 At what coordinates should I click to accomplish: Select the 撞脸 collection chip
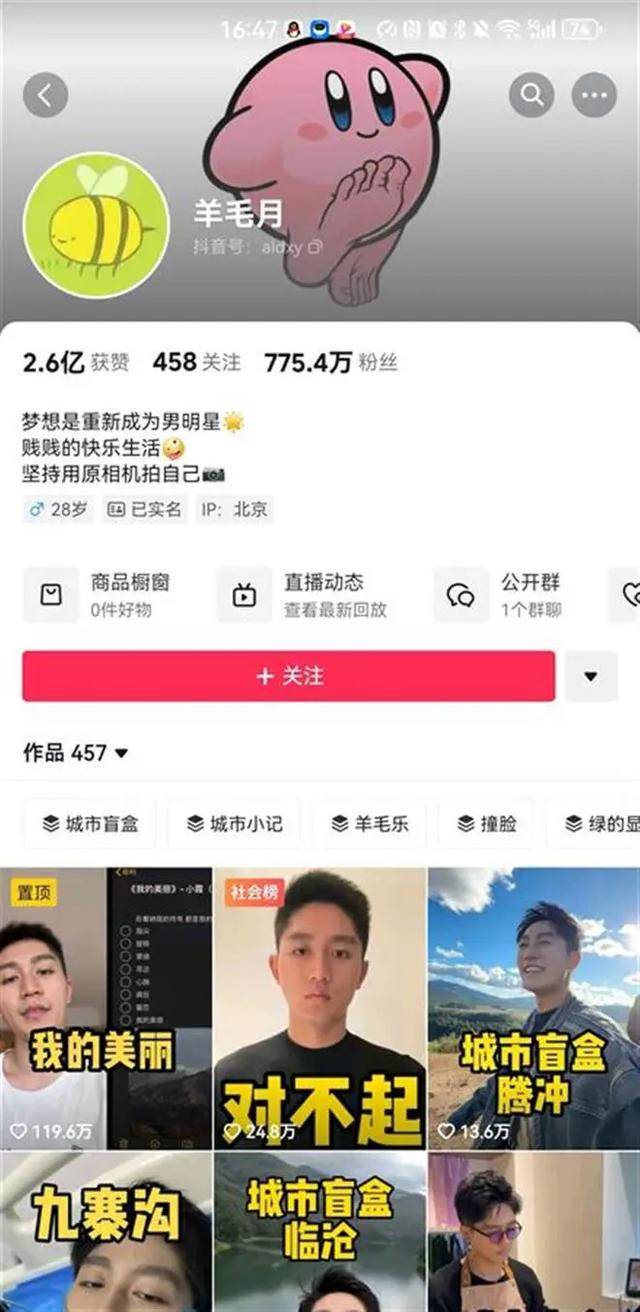pyautogui.click(x=487, y=824)
